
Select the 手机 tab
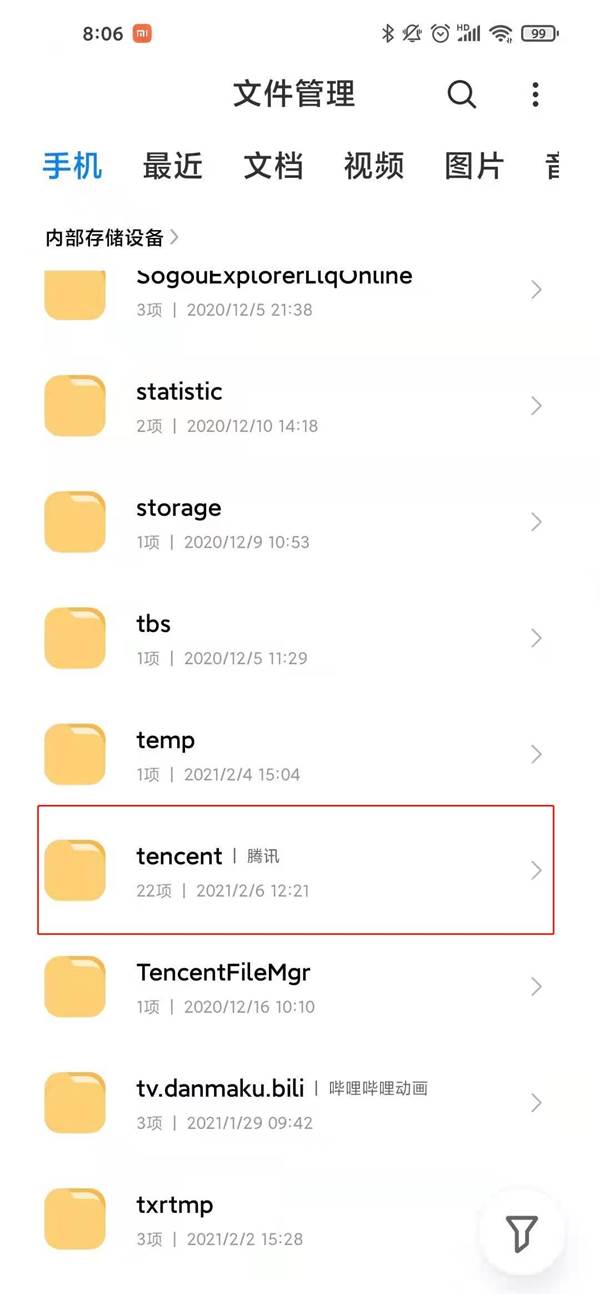tap(72, 166)
